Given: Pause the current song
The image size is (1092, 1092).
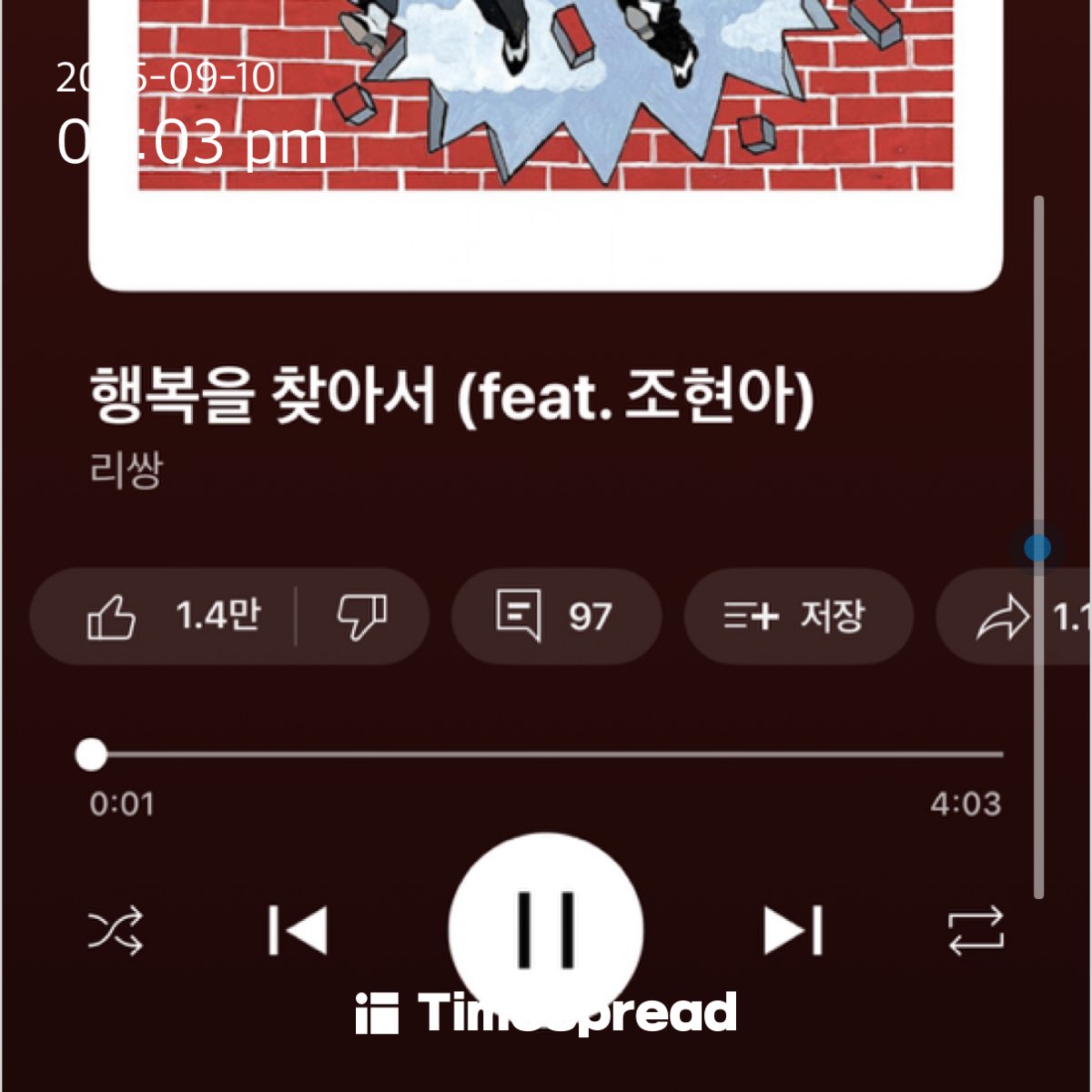Looking at the screenshot, I should (546, 928).
